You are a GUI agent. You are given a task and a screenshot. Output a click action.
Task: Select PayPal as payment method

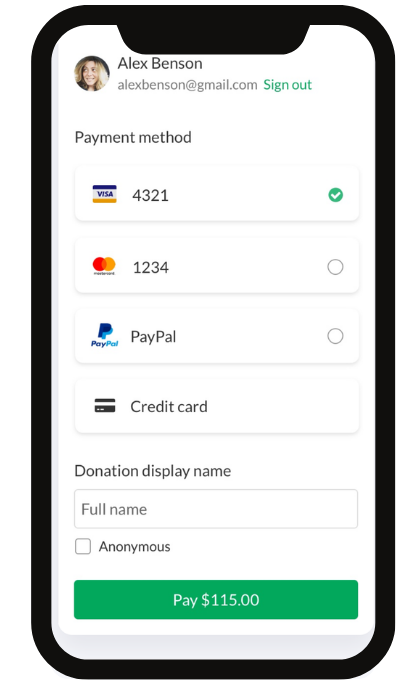coord(217,336)
